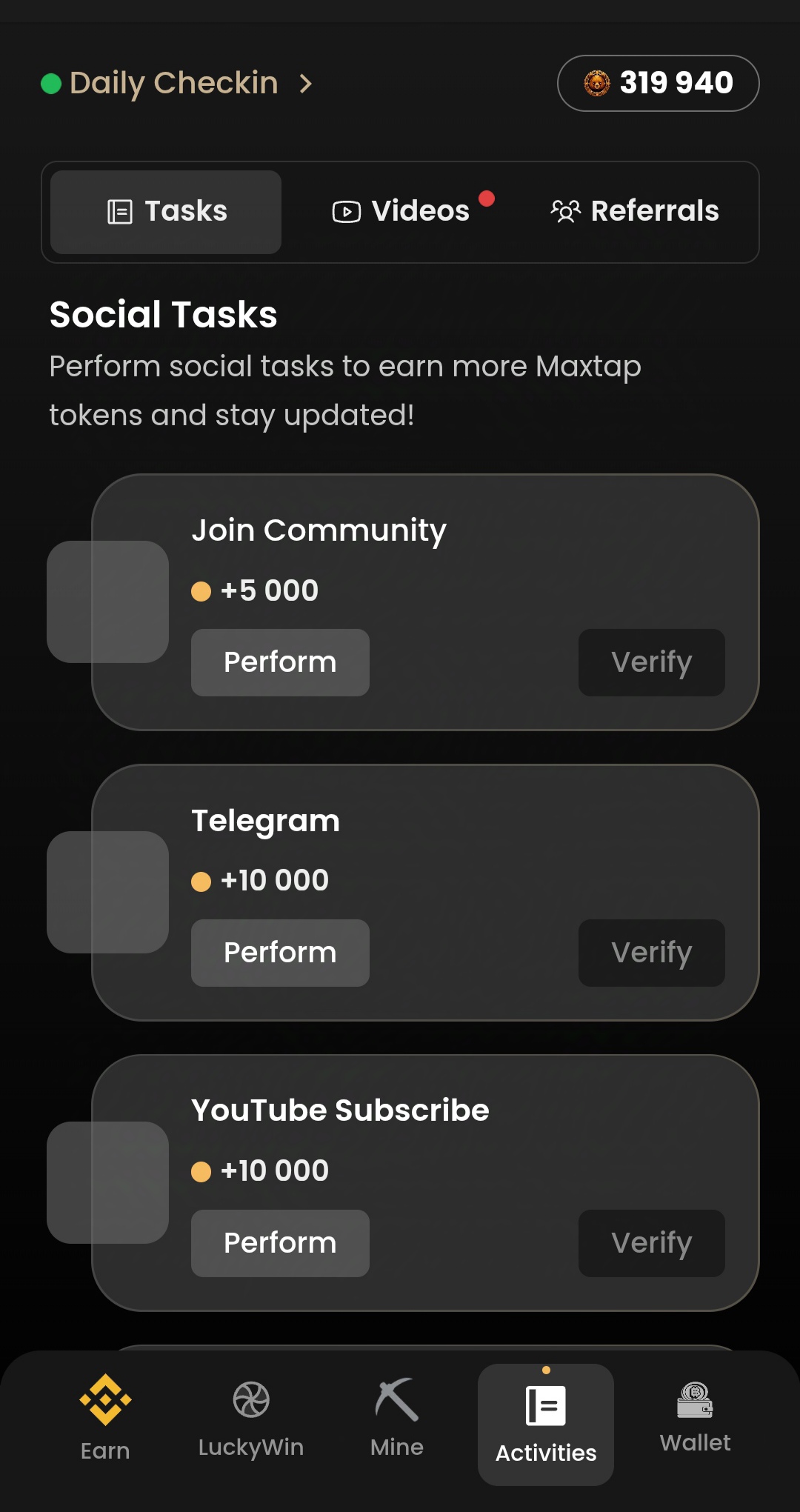
Task: Click the people icon beside Referrals
Action: coord(566,211)
